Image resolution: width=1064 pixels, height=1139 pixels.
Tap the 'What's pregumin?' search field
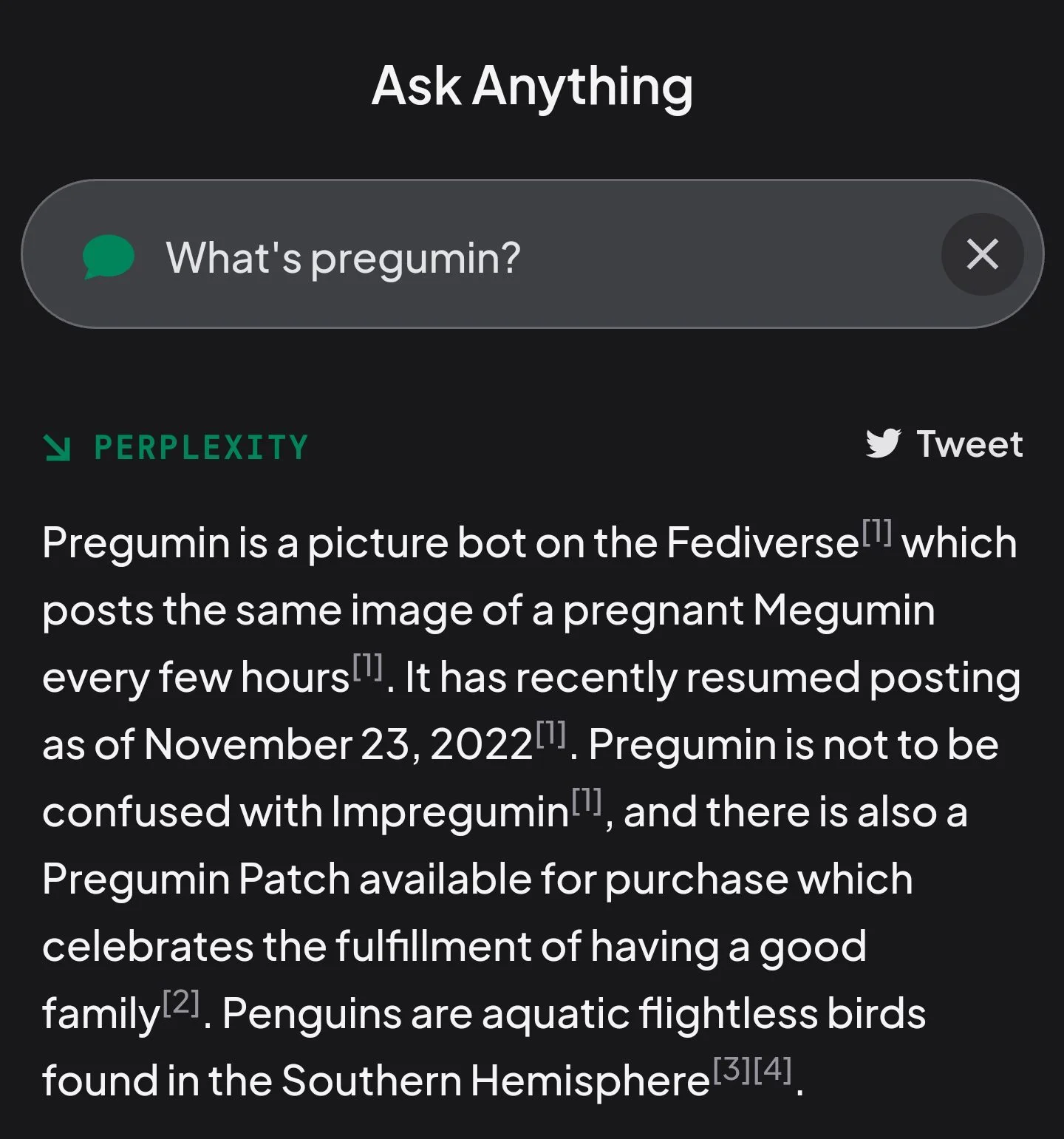click(517, 257)
